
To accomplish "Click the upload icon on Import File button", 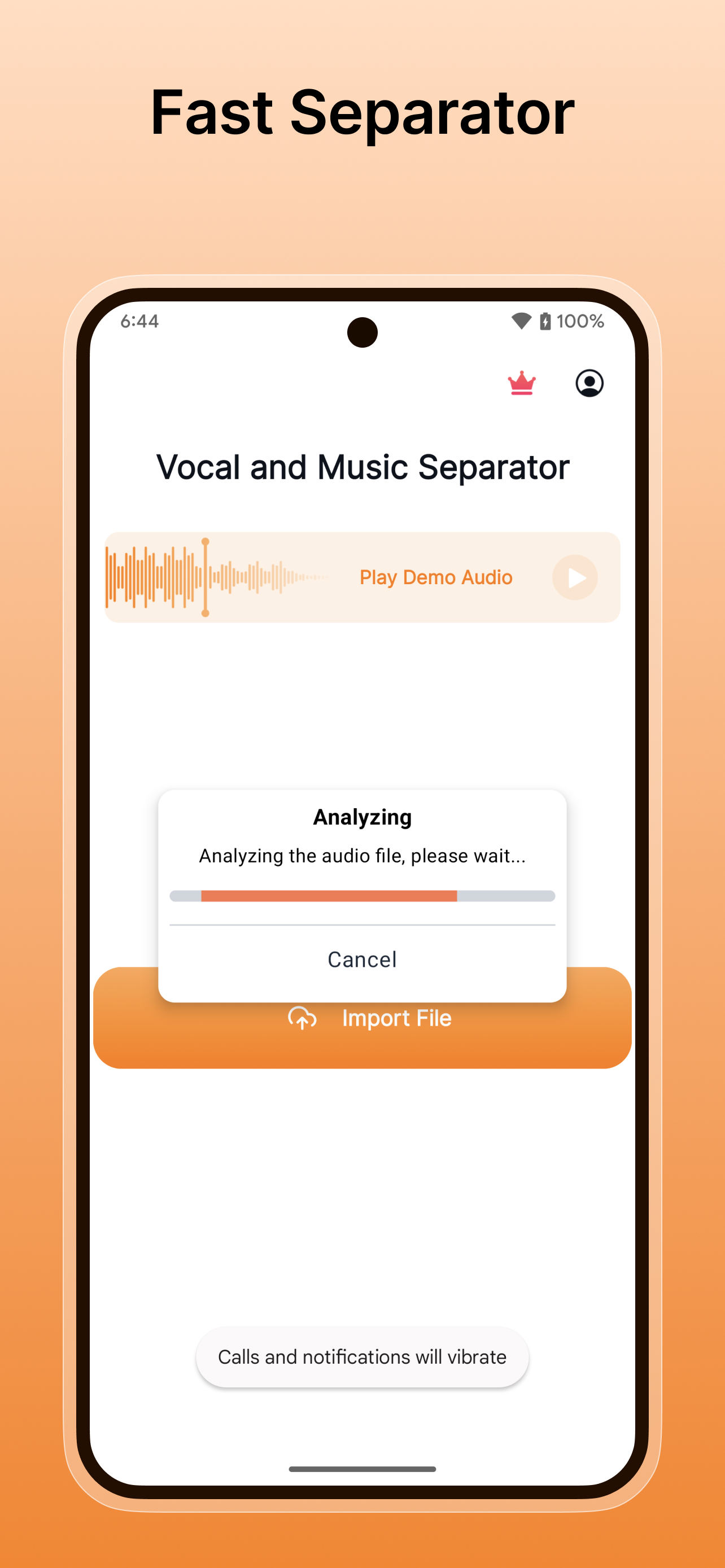I will (303, 1017).
